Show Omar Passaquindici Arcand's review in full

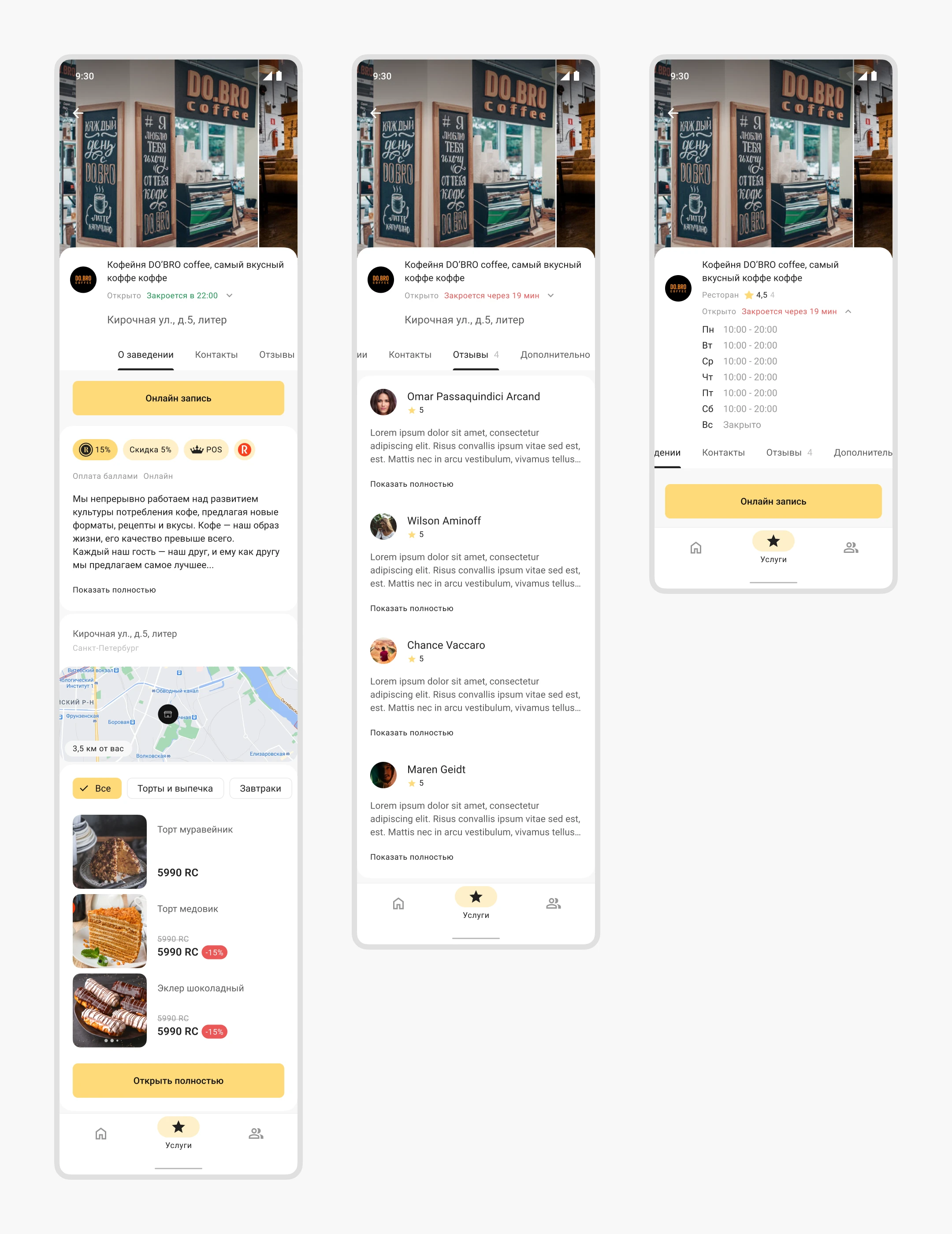pyautogui.click(x=411, y=484)
